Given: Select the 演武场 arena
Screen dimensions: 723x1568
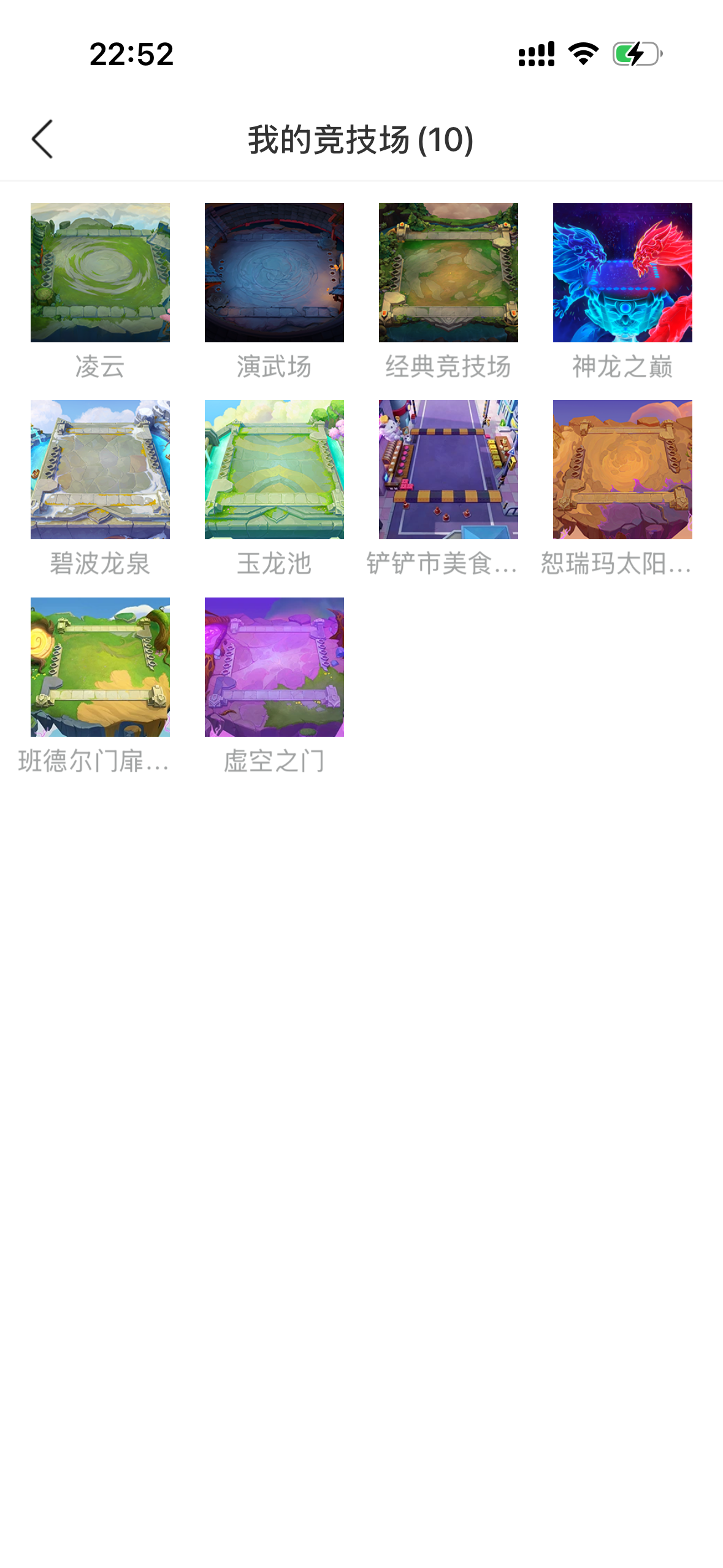Looking at the screenshot, I should [274, 272].
